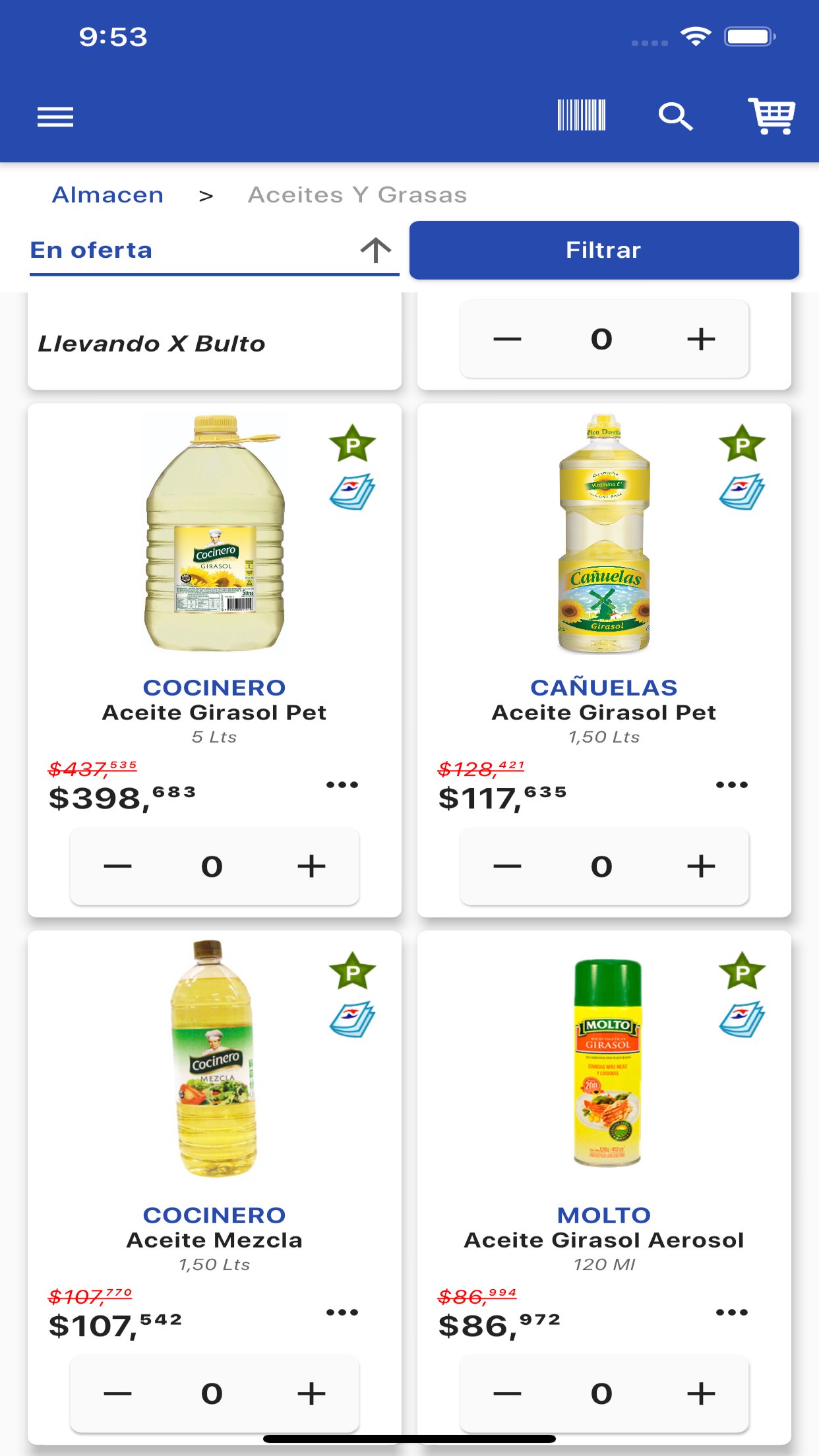Image resolution: width=819 pixels, height=1456 pixels.
Task: Add one Cocinero Aceite Mezcla
Action: coord(311,1394)
